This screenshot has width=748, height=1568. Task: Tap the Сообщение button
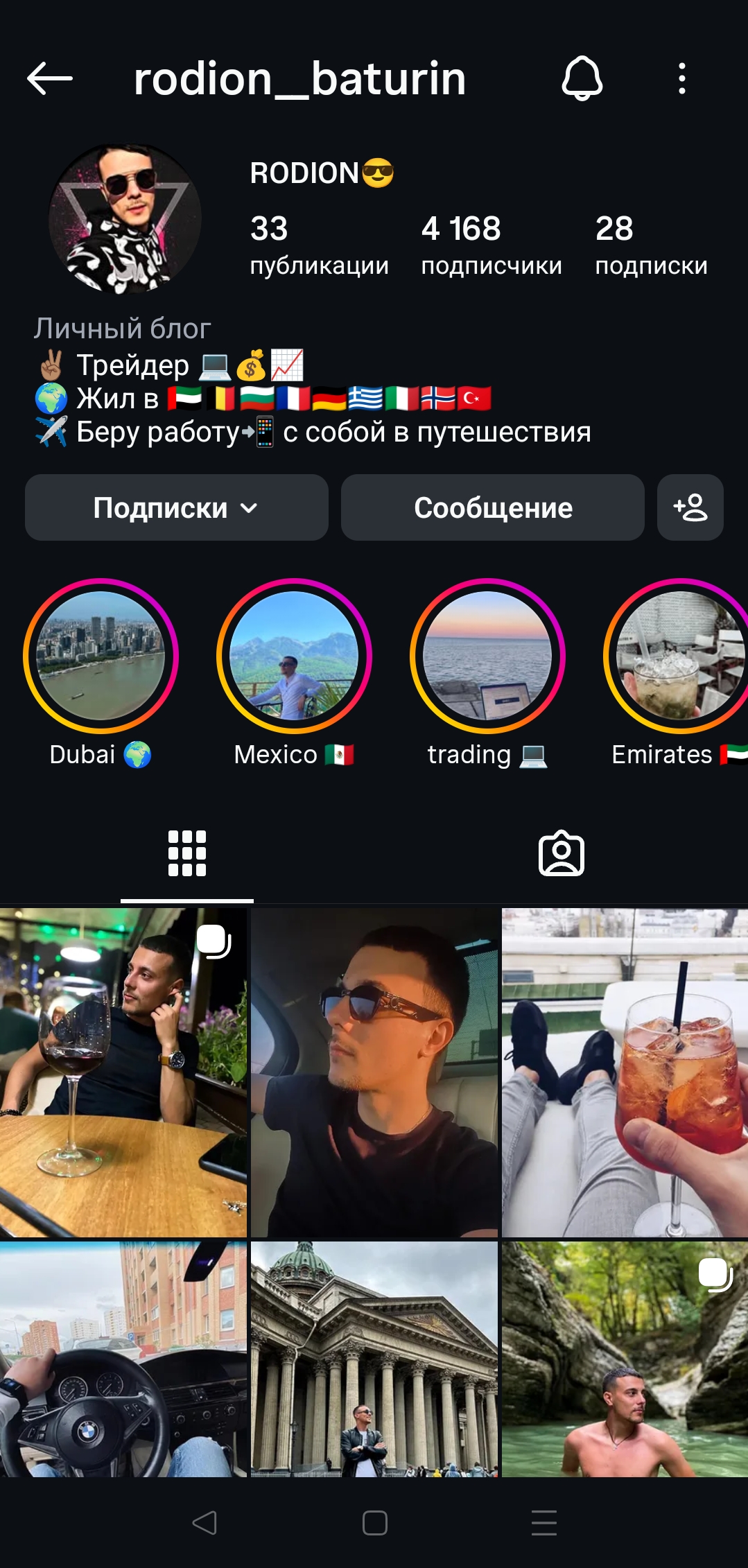tap(493, 507)
